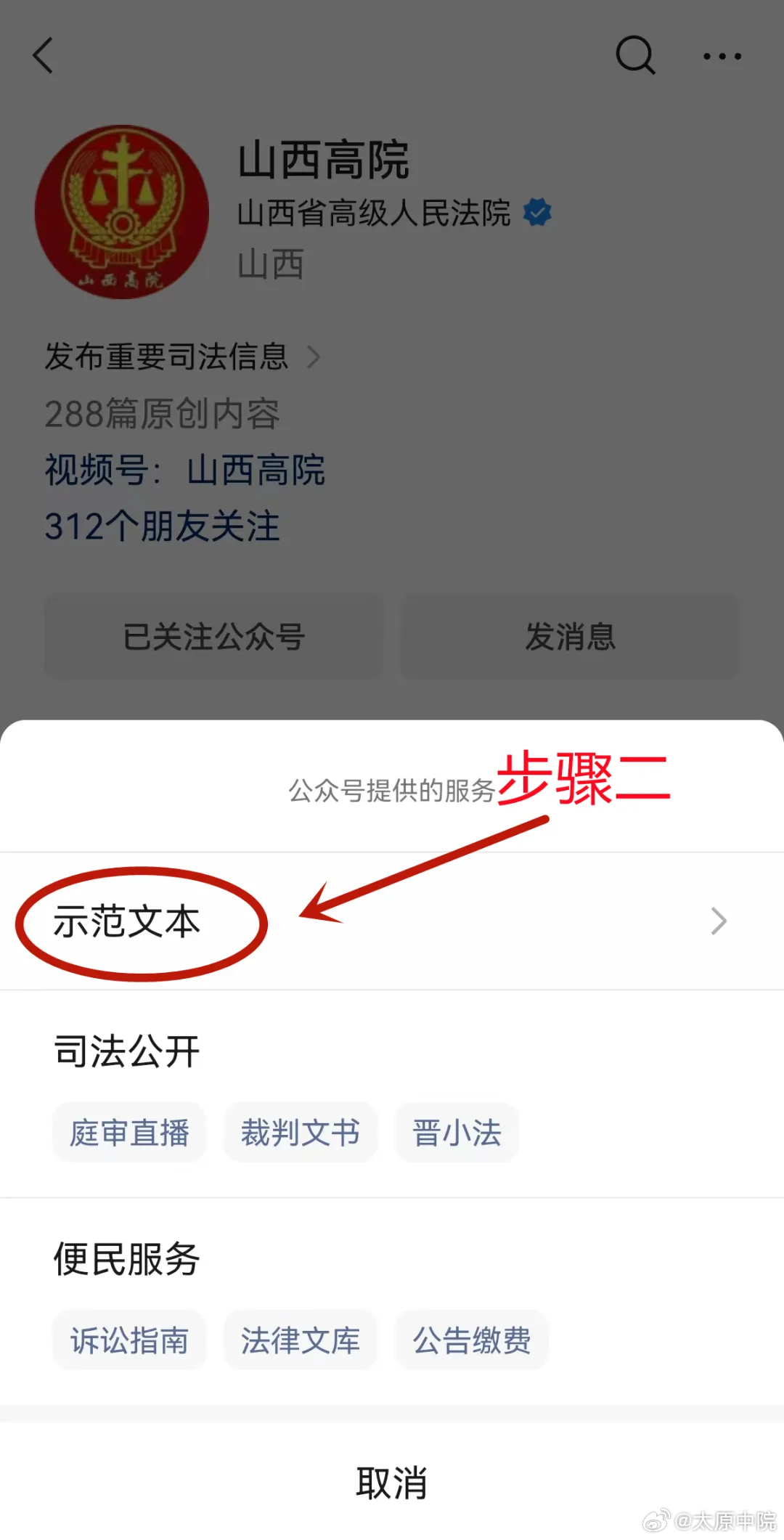
Task: Open the 晋小法 service
Action: 457,1132
